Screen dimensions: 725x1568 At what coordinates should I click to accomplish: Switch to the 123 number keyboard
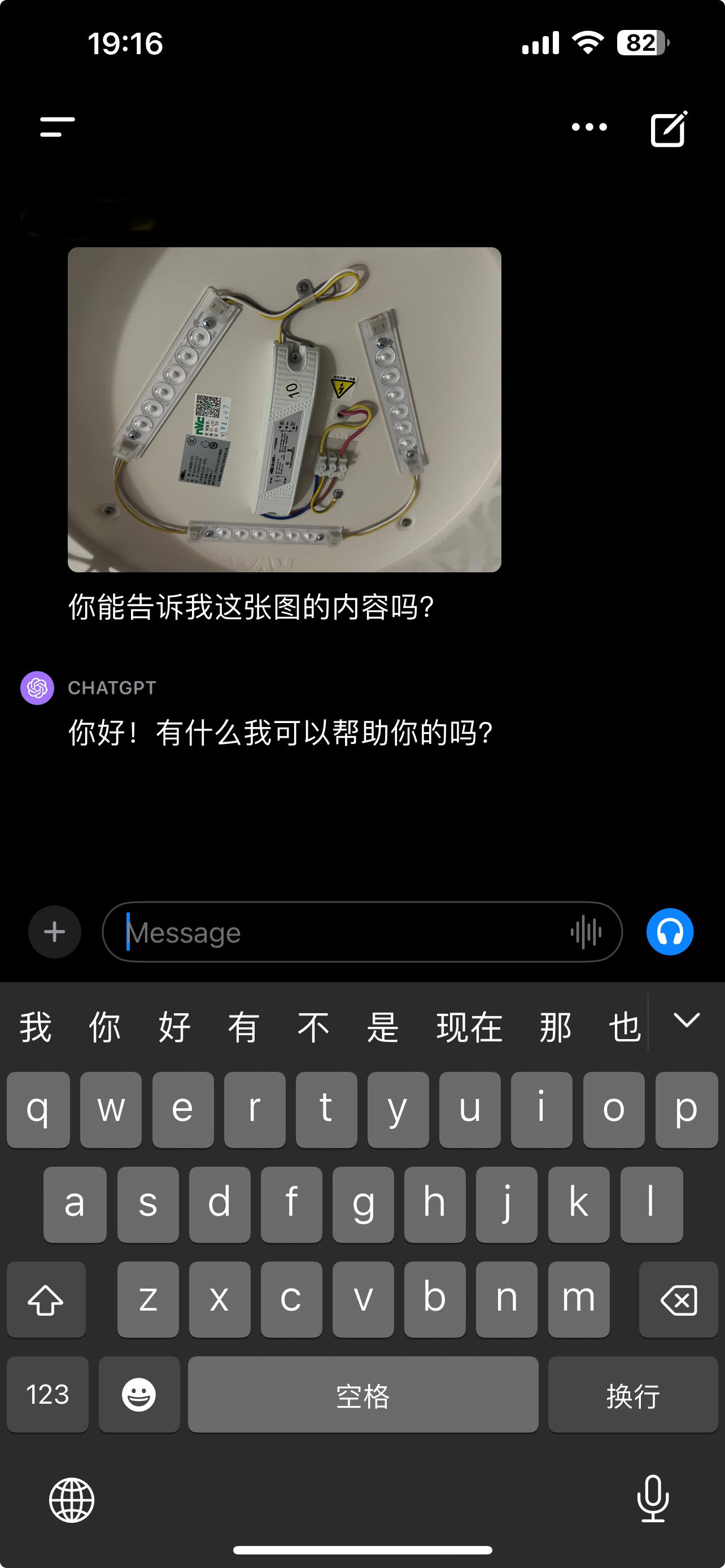click(x=47, y=1395)
